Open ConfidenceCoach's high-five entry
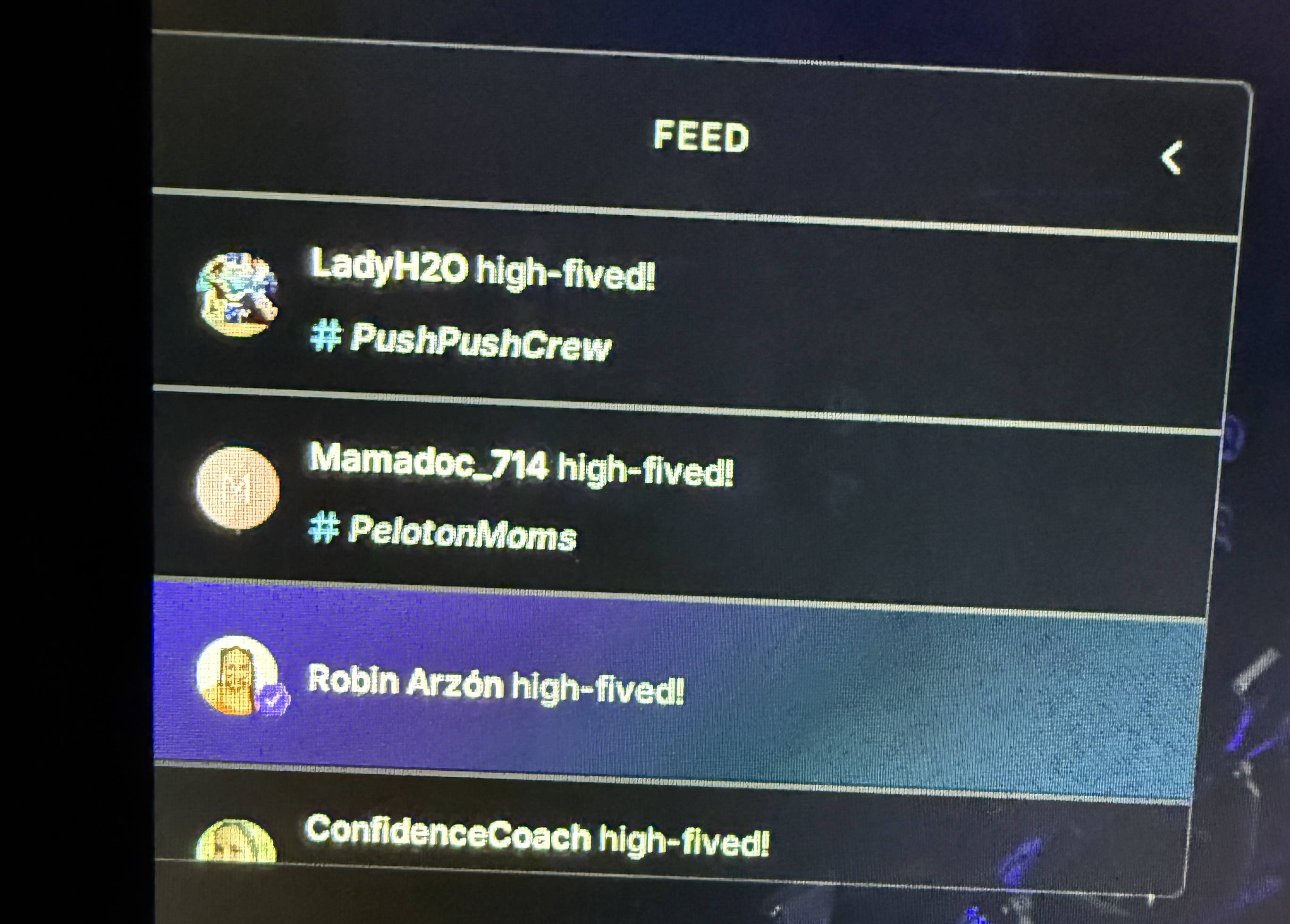The image size is (1290, 924). pos(536,835)
